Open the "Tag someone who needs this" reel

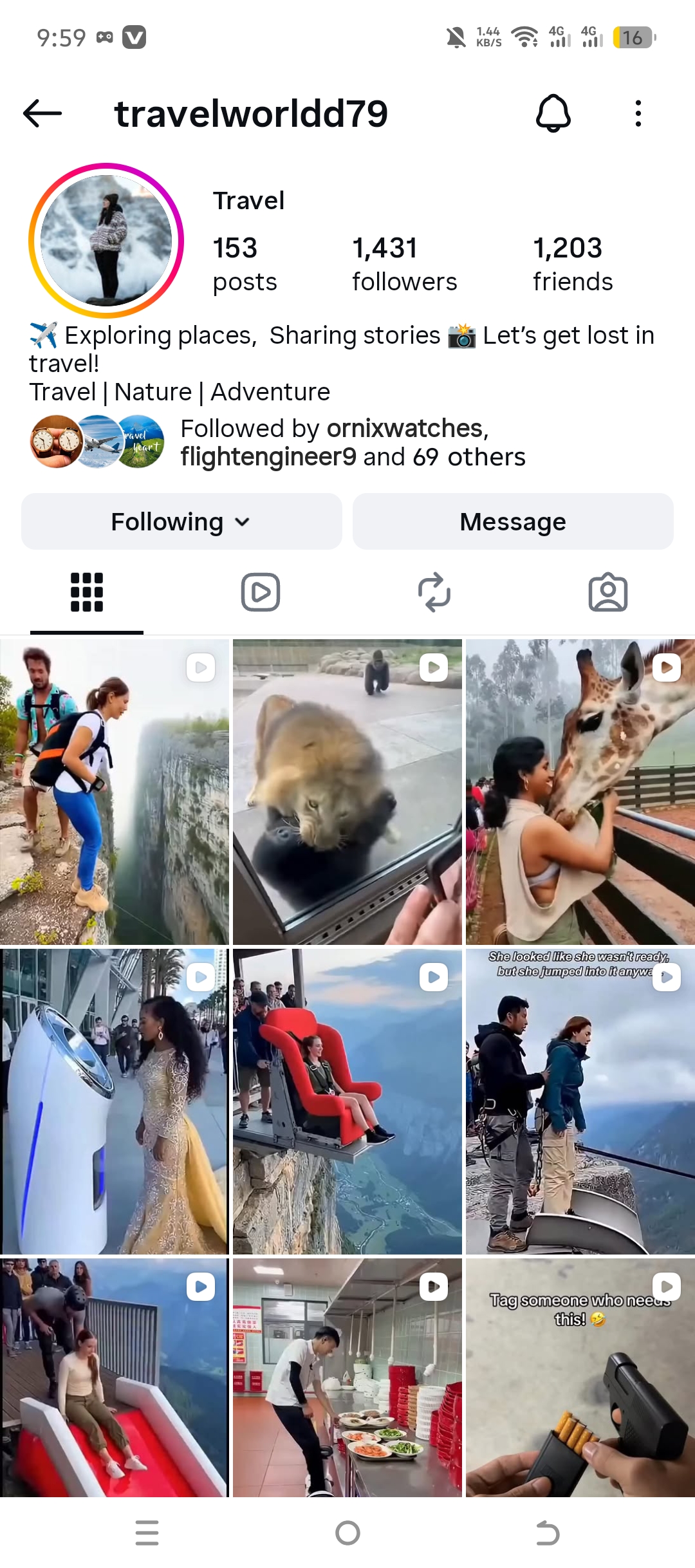point(580,1377)
